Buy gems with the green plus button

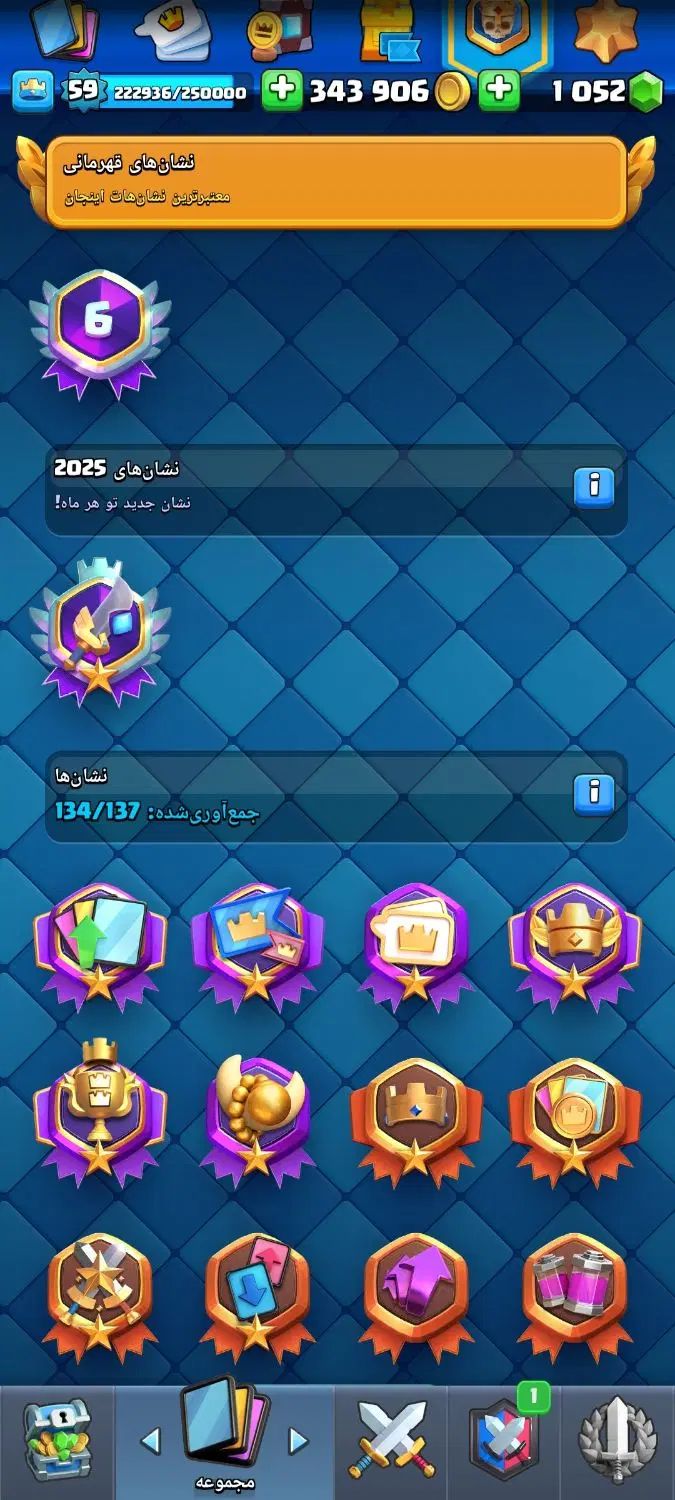click(x=498, y=91)
